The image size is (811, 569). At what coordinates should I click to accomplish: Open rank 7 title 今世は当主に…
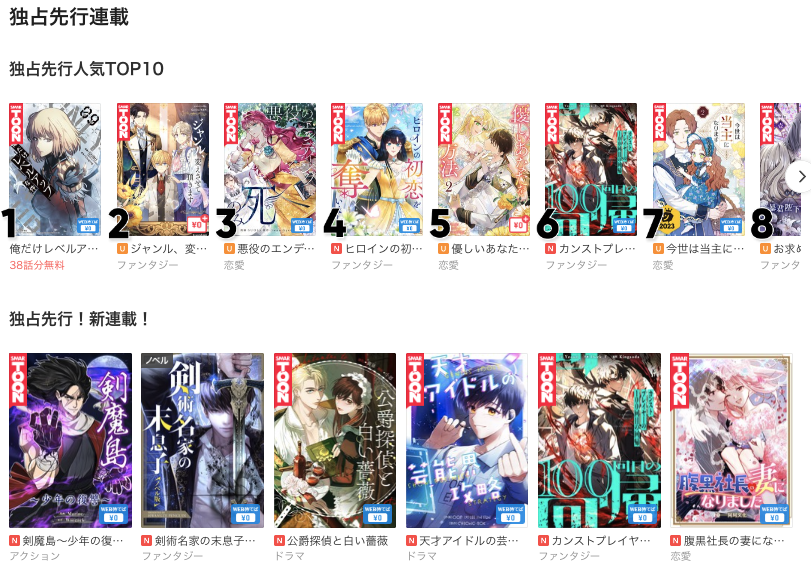click(698, 168)
